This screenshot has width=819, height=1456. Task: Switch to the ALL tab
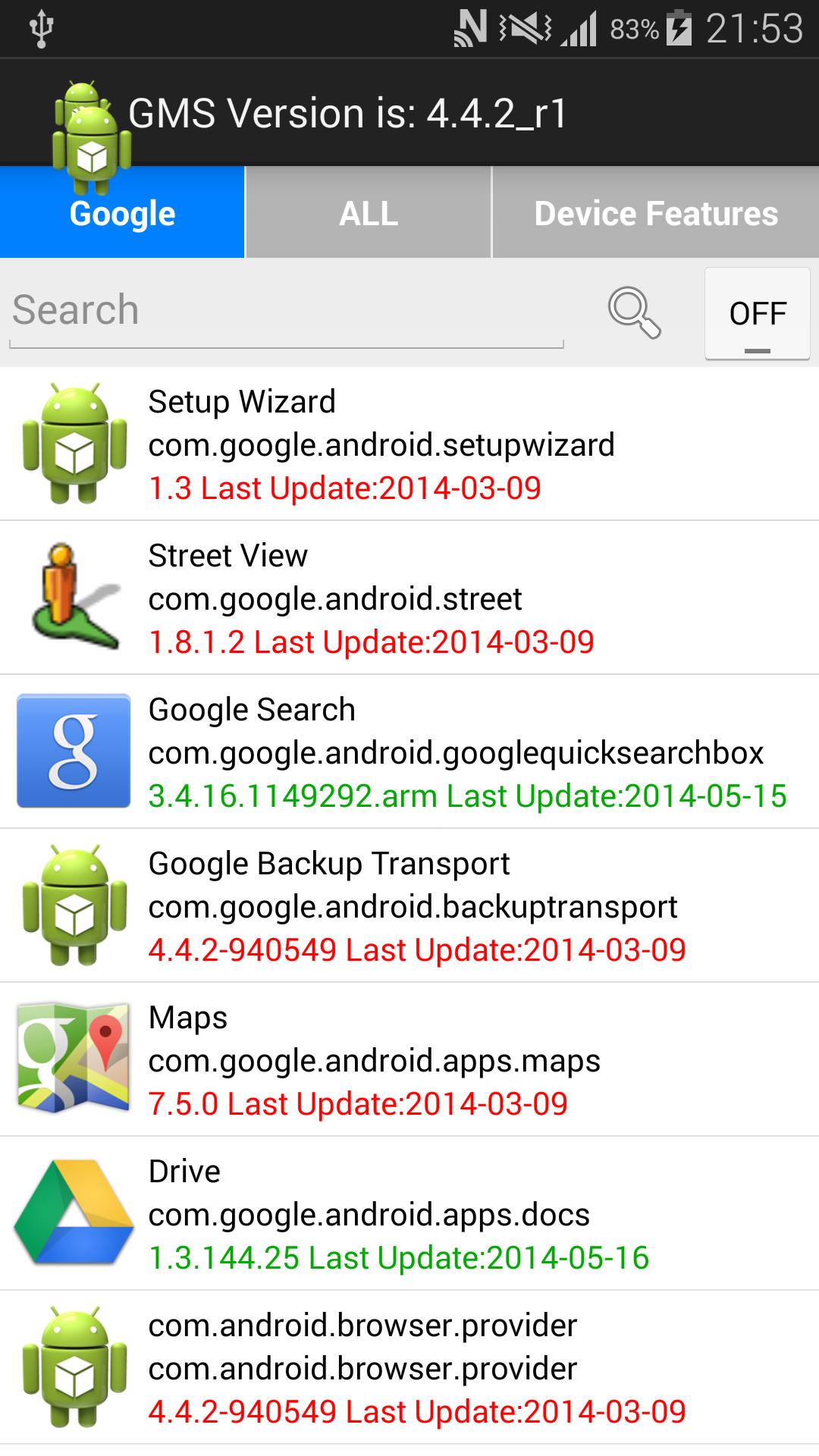[x=369, y=213]
